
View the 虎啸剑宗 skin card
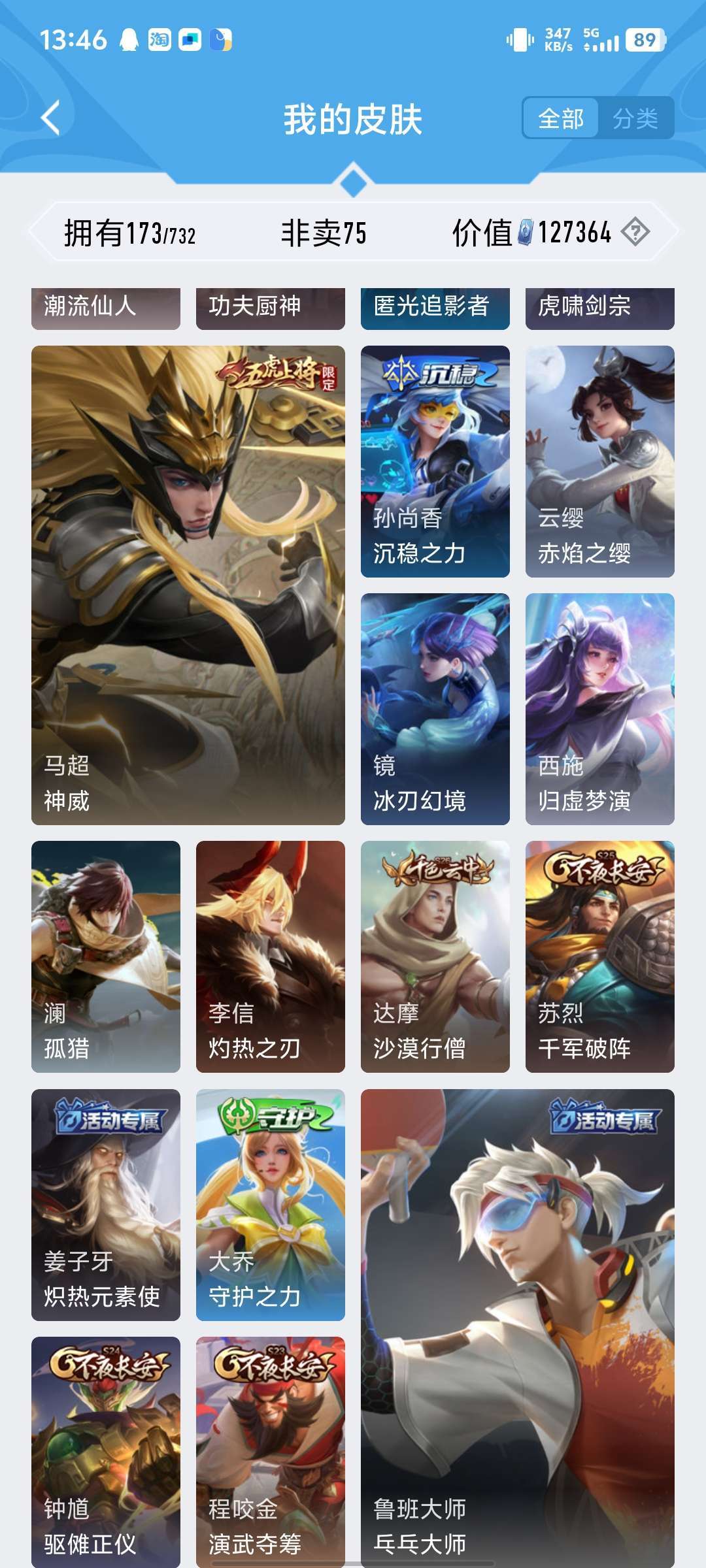[600, 308]
